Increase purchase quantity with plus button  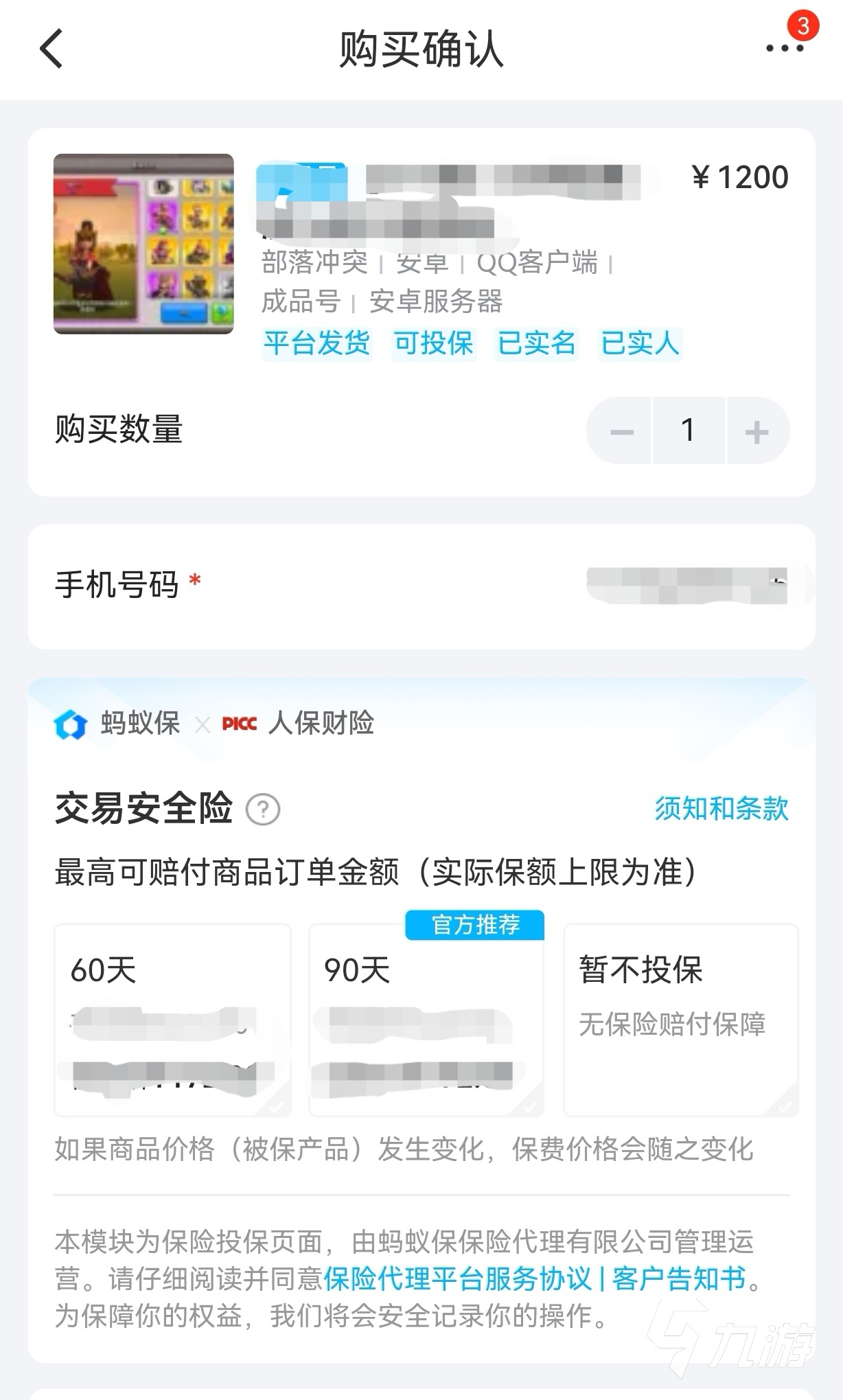757,431
